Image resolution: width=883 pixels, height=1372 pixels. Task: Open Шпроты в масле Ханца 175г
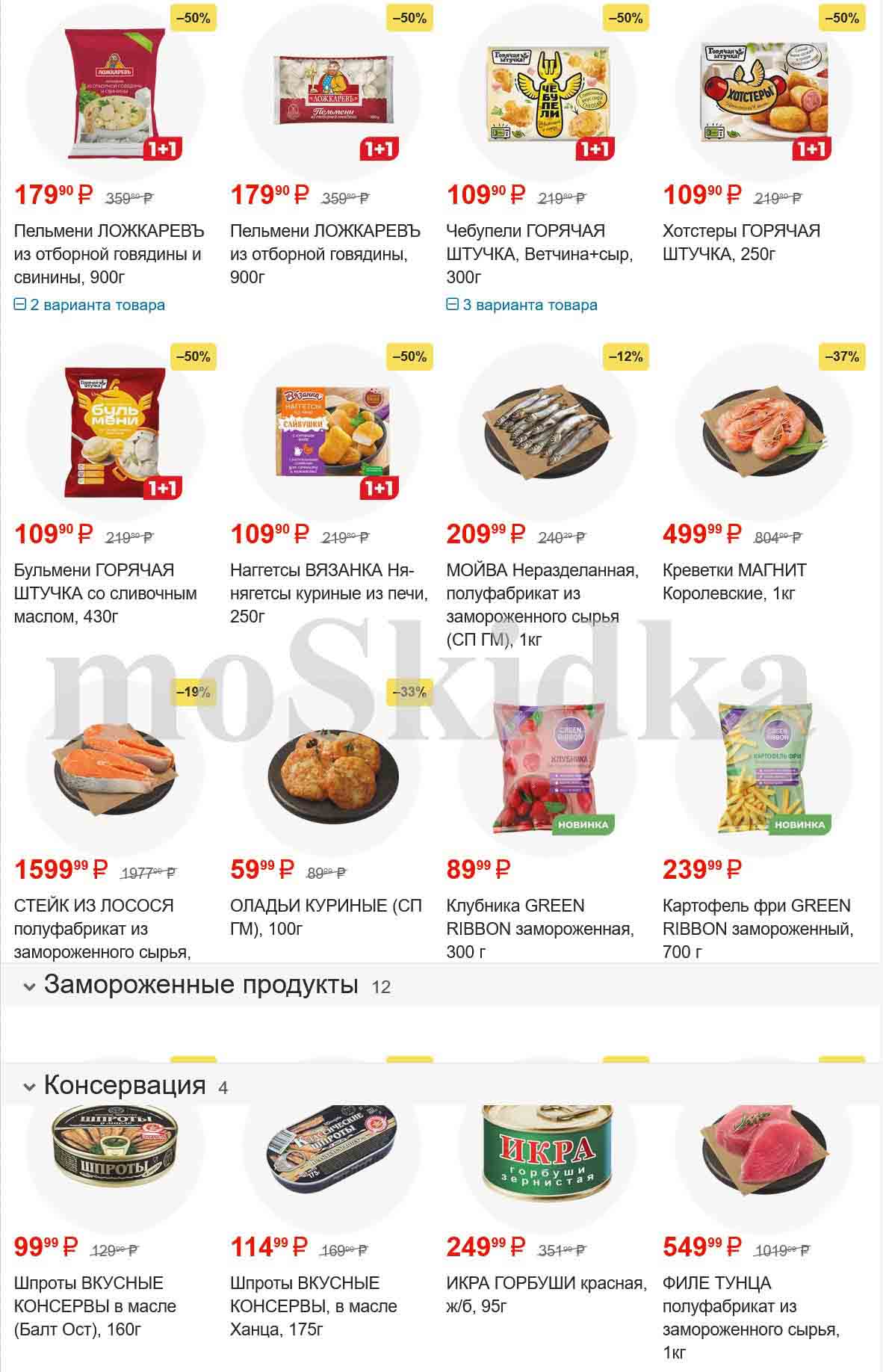pyautogui.click(x=313, y=1305)
